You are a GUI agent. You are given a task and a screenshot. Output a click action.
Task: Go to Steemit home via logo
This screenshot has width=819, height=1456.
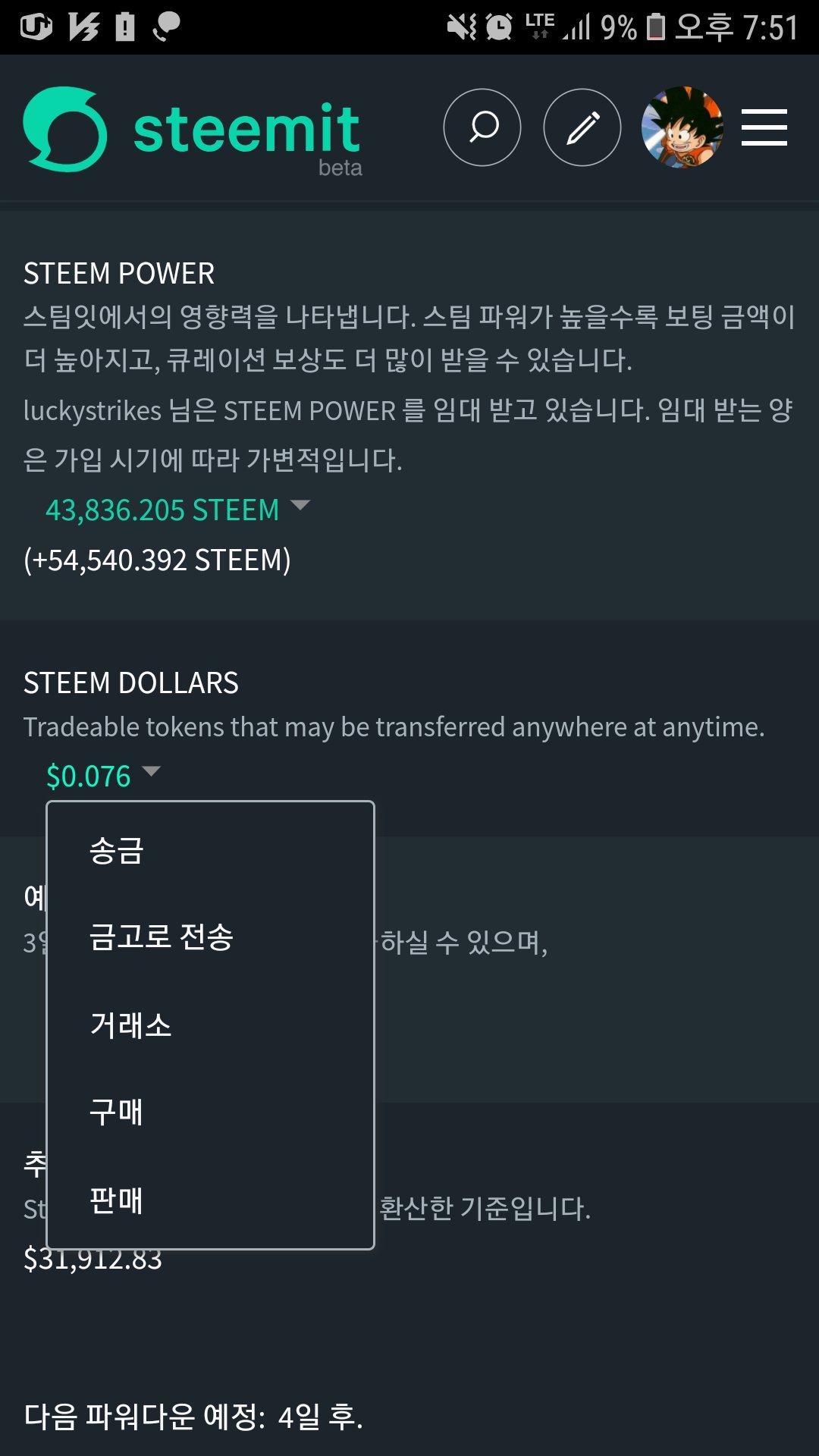[x=193, y=130]
